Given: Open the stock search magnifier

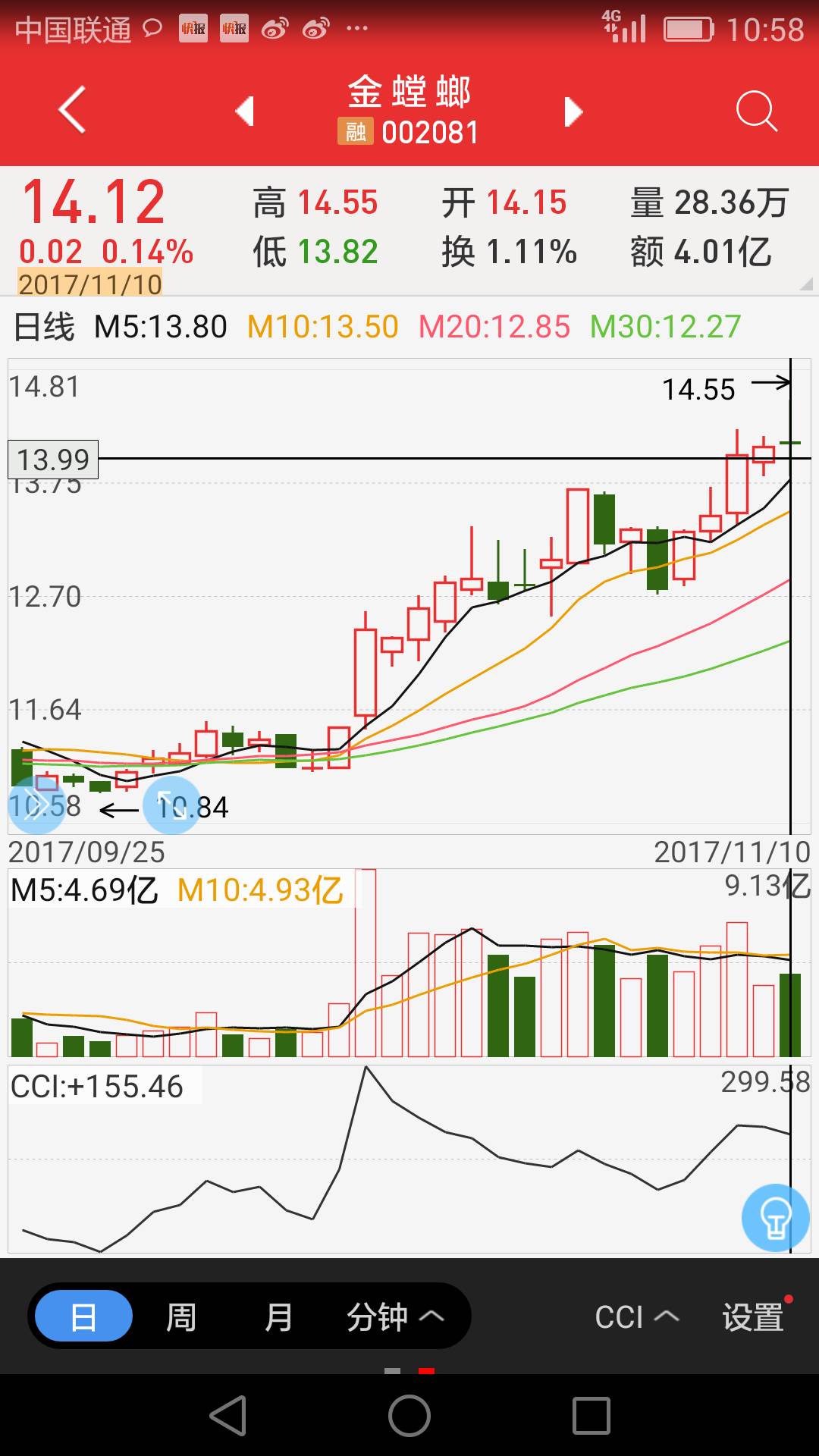Looking at the screenshot, I should click(x=756, y=111).
